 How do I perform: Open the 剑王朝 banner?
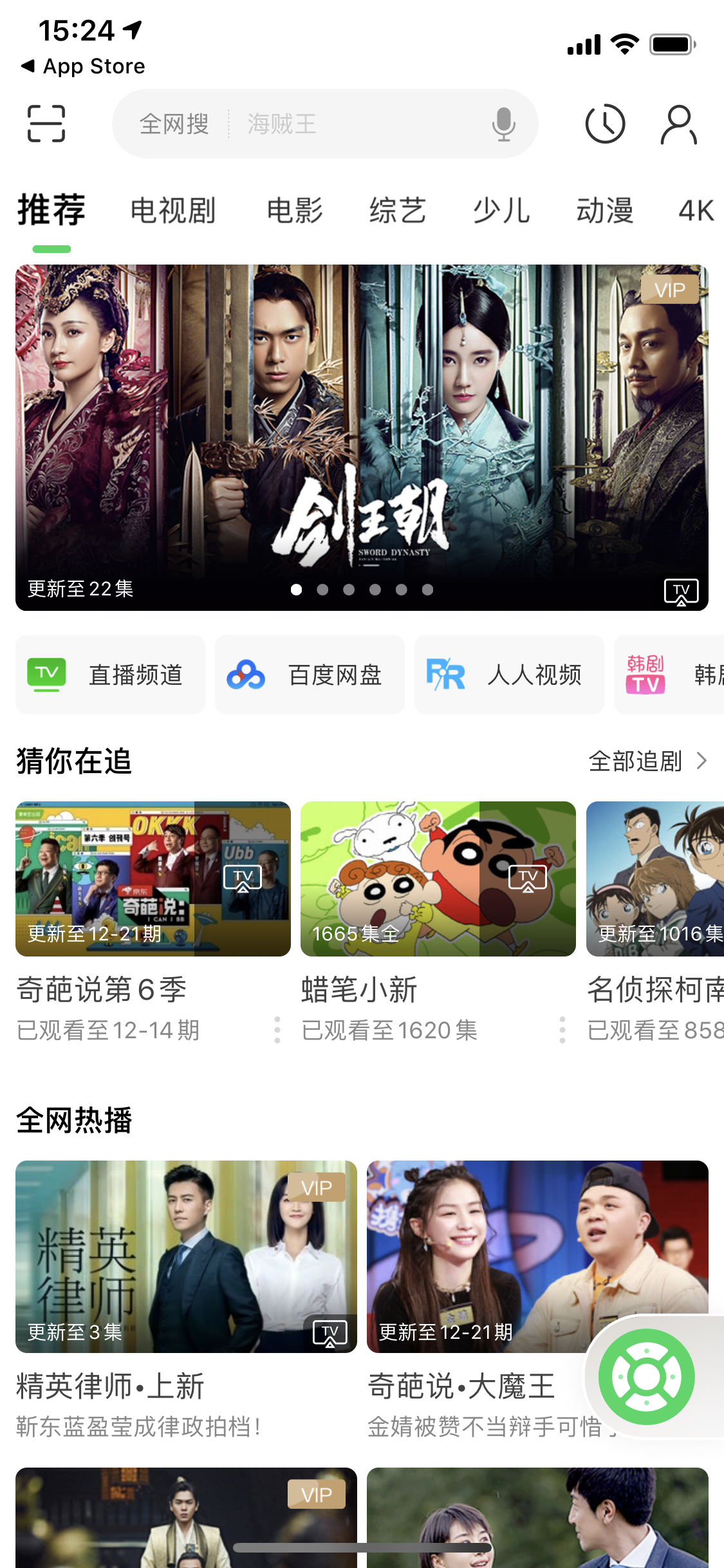[x=362, y=438]
